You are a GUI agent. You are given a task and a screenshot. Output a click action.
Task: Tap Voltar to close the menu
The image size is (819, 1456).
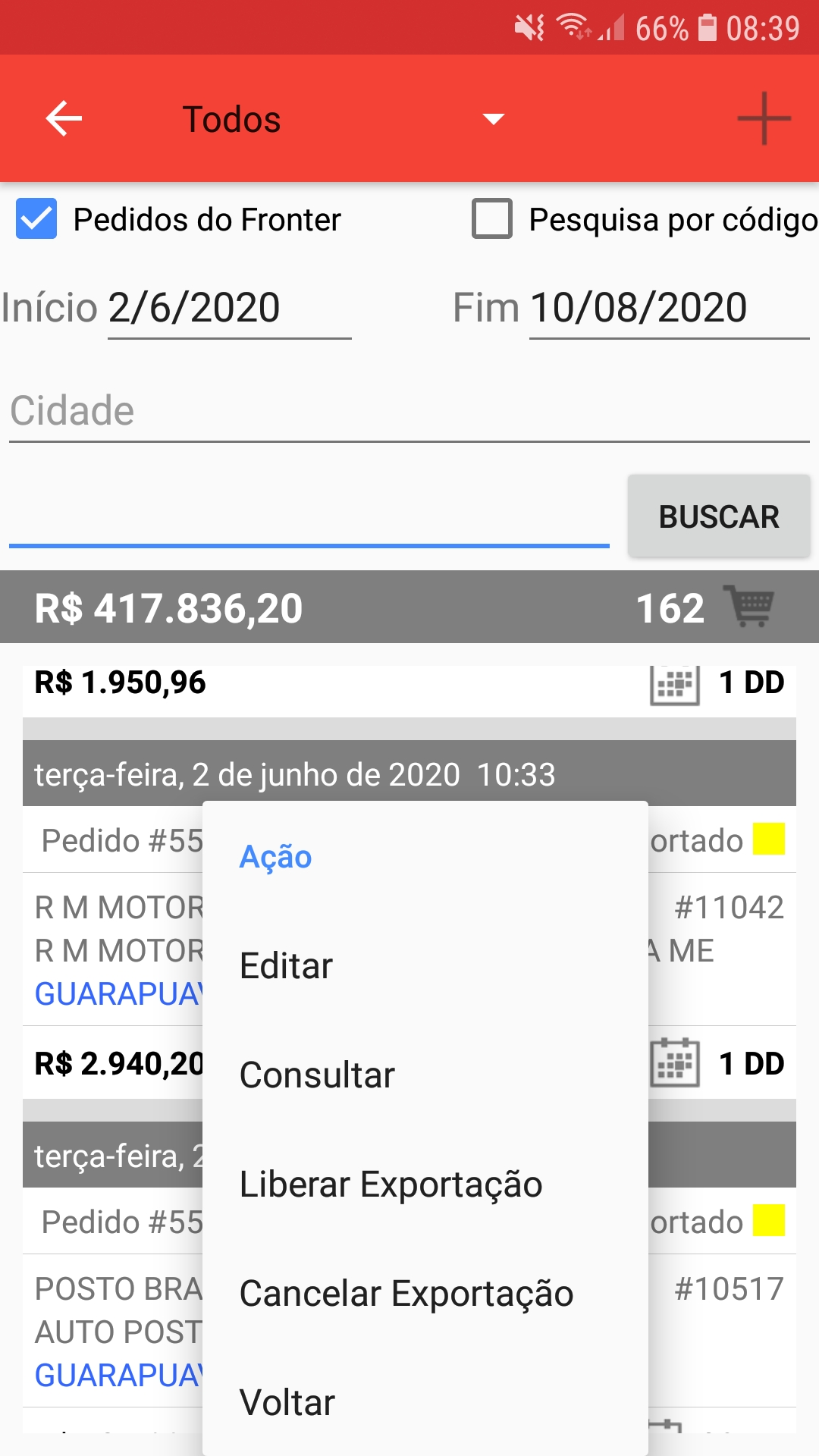pos(425,1403)
